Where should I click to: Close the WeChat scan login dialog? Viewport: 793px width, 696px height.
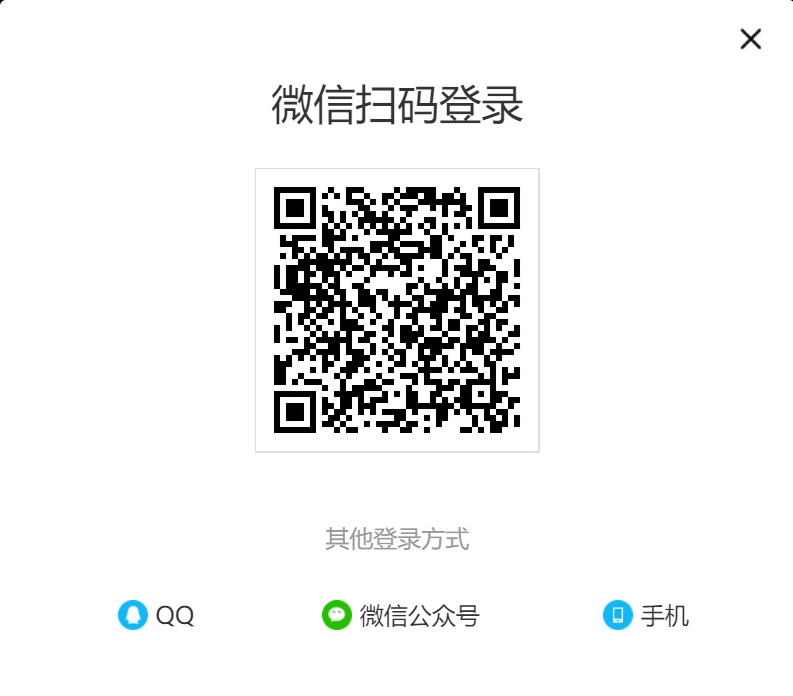pos(750,39)
